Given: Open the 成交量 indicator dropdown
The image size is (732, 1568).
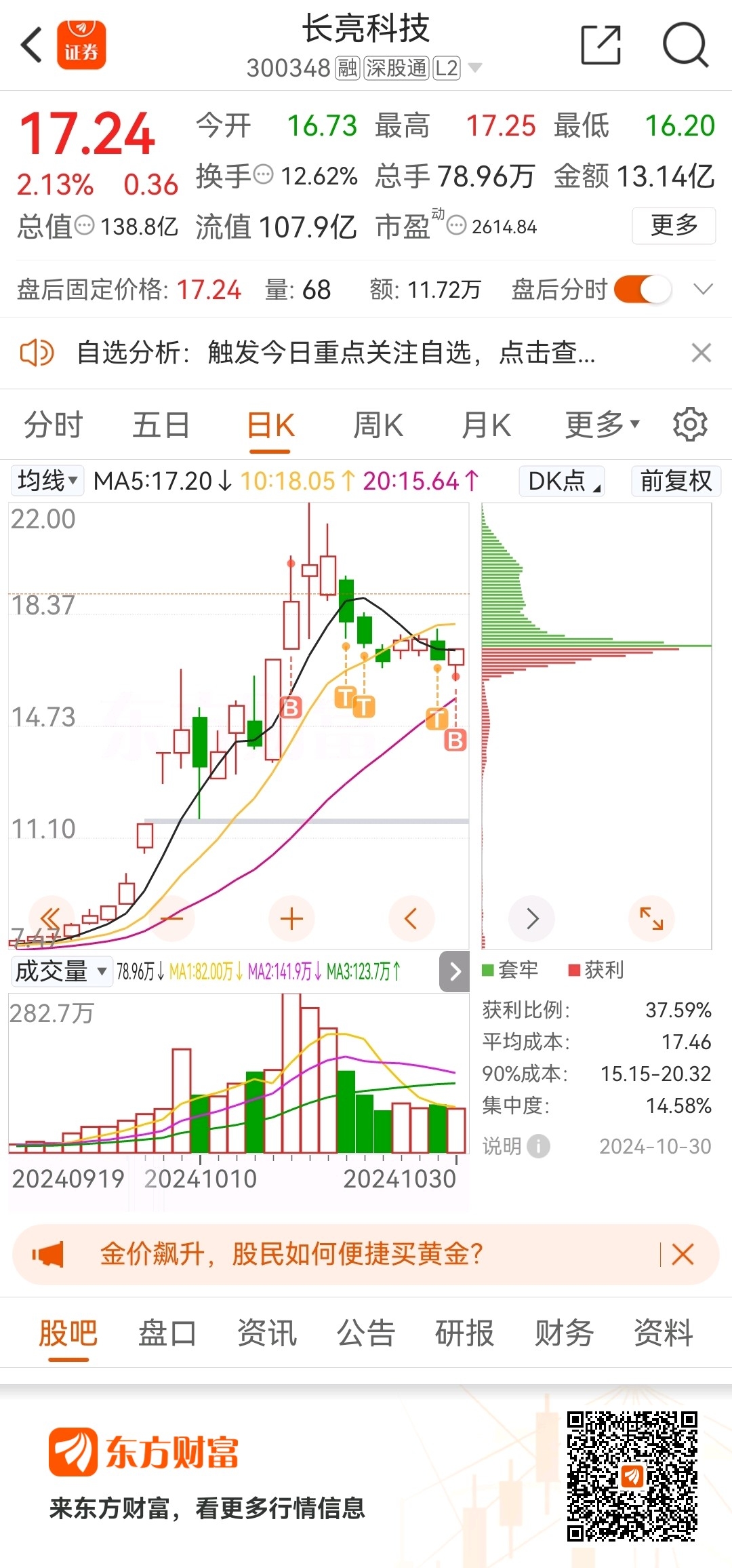Looking at the screenshot, I should coord(61,971).
